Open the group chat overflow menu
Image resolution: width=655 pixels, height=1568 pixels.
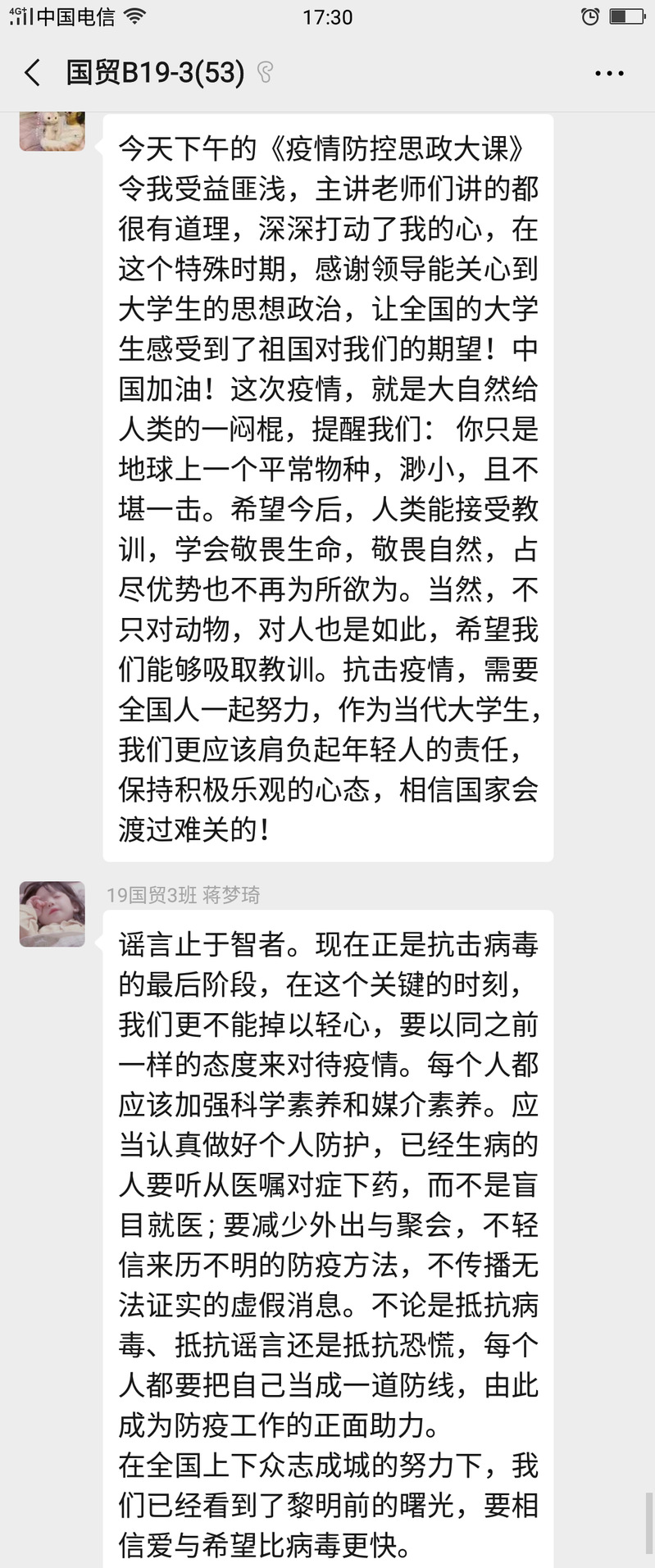pyautogui.click(x=609, y=74)
